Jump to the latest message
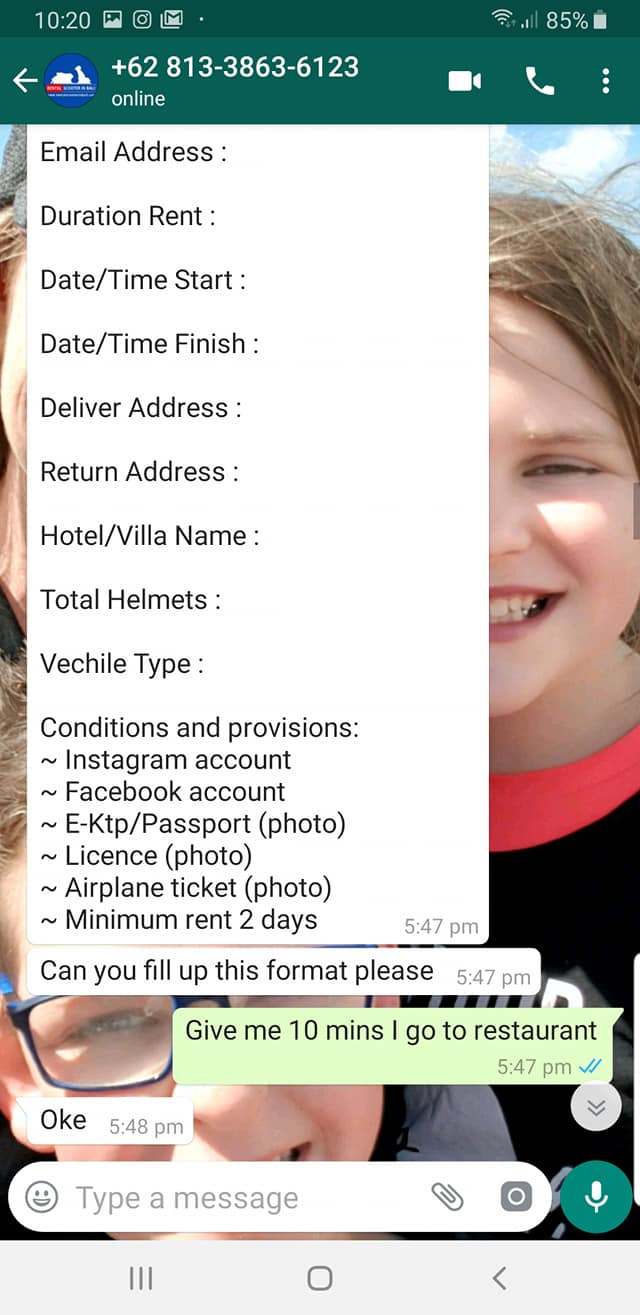Screen dimensions: 640x1315 (x=596, y=1106)
